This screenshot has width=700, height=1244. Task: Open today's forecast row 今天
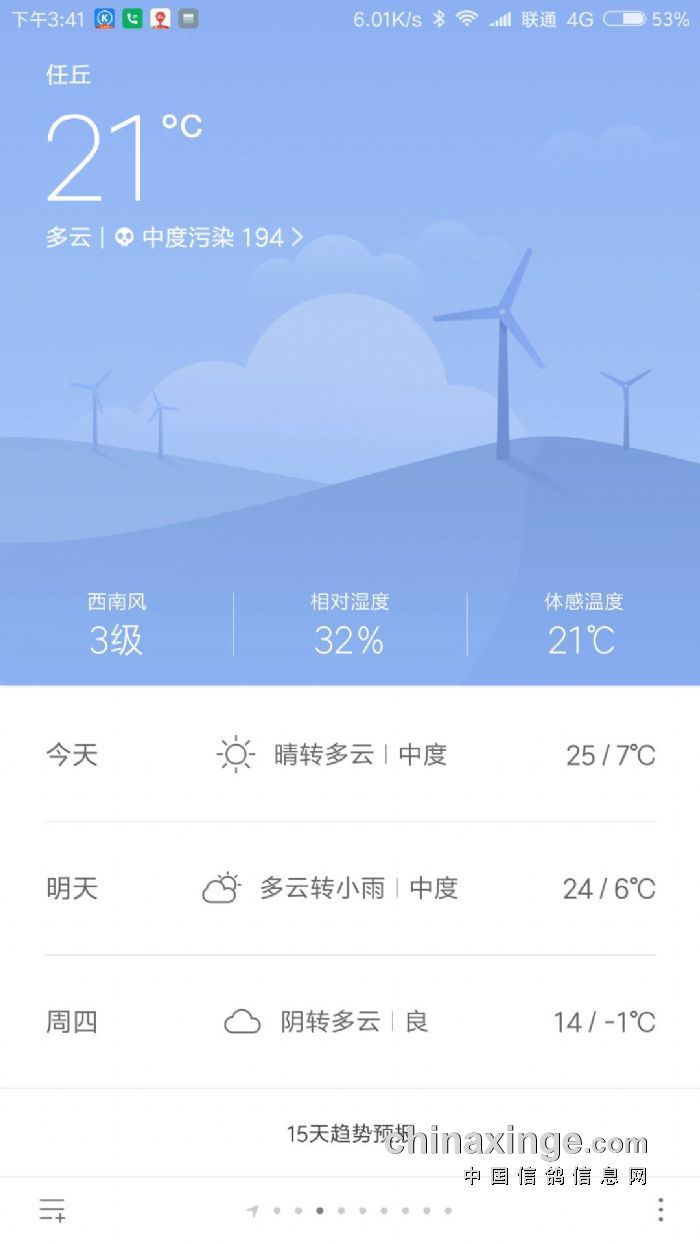point(350,754)
